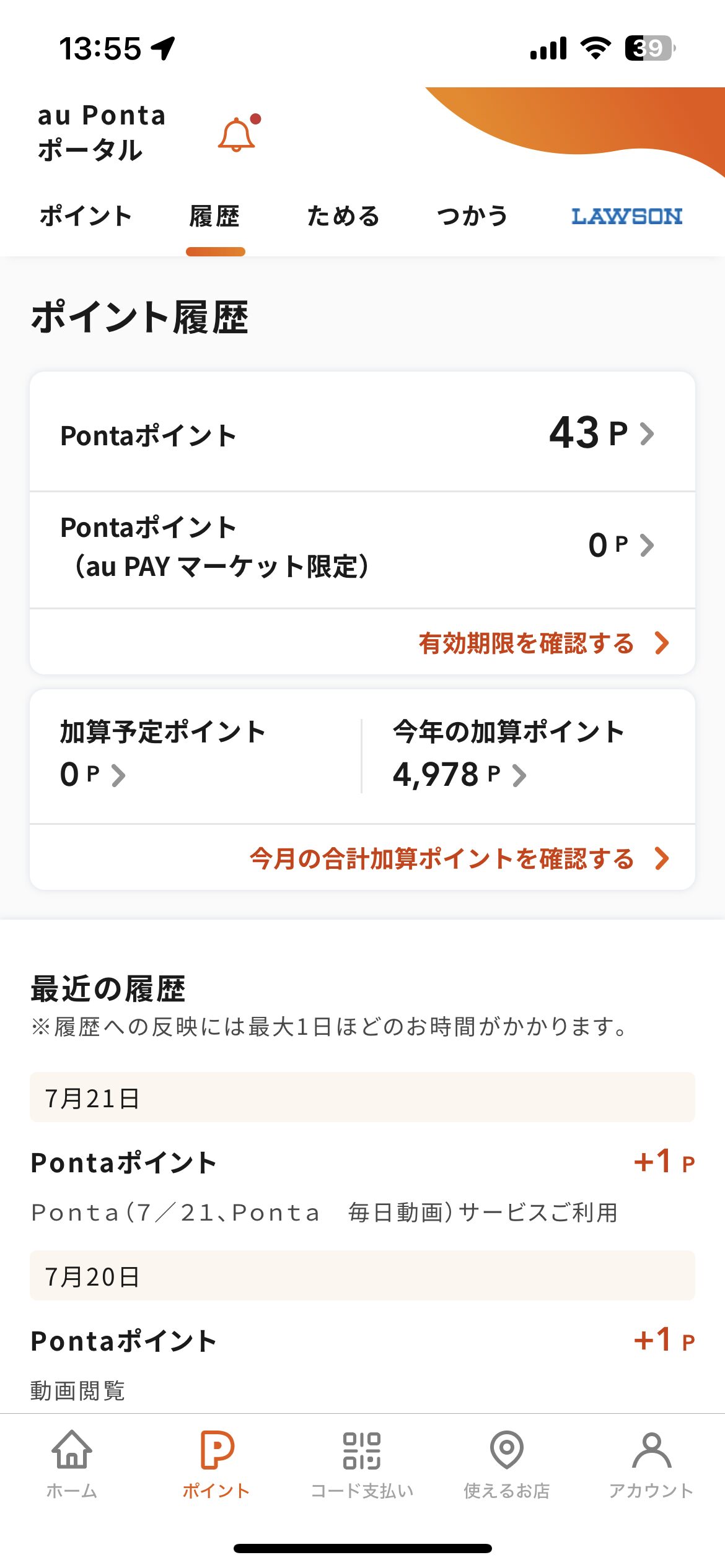
Task: Open コード支払い in bottom navigation
Action: (362, 1464)
